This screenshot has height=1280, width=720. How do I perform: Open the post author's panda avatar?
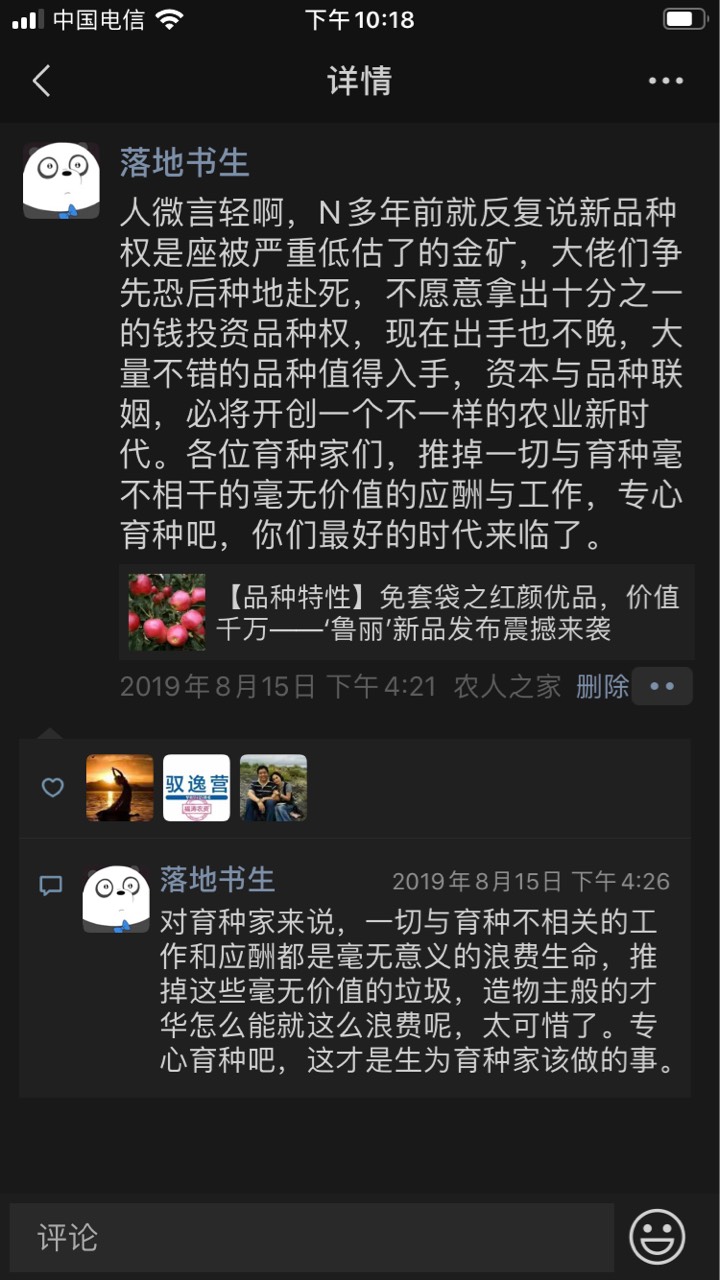point(61,181)
